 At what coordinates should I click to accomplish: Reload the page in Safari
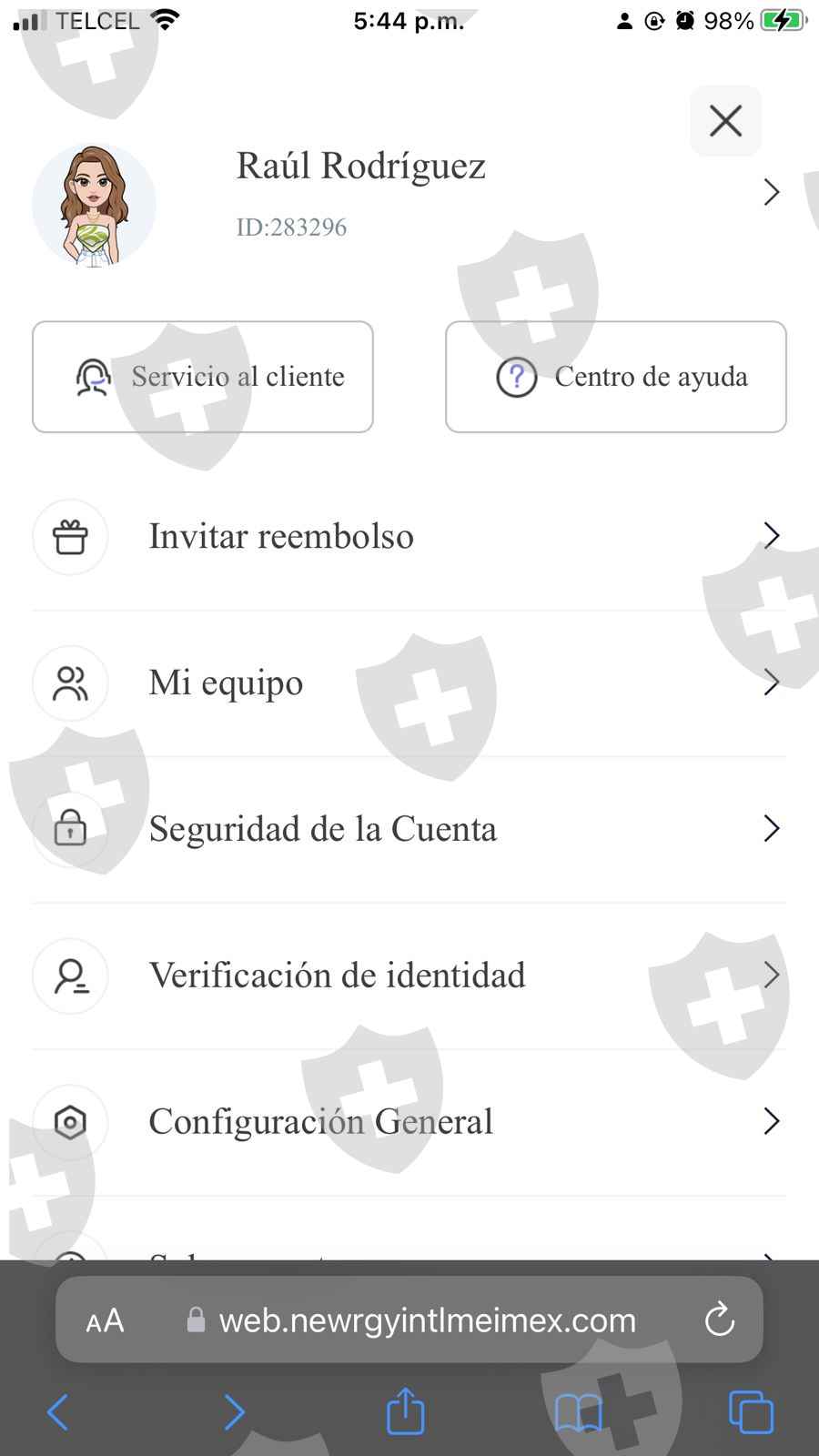720,1319
